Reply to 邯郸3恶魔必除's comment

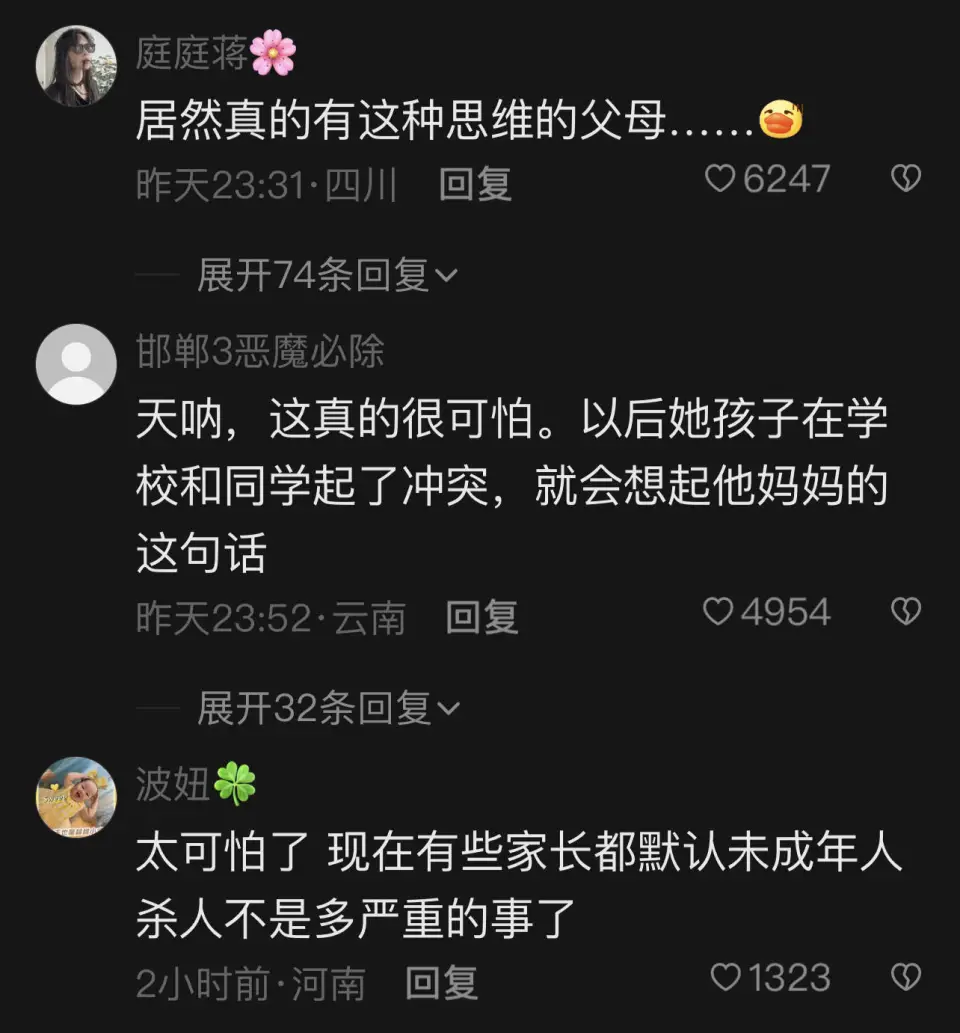pyautogui.click(x=482, y=617)
